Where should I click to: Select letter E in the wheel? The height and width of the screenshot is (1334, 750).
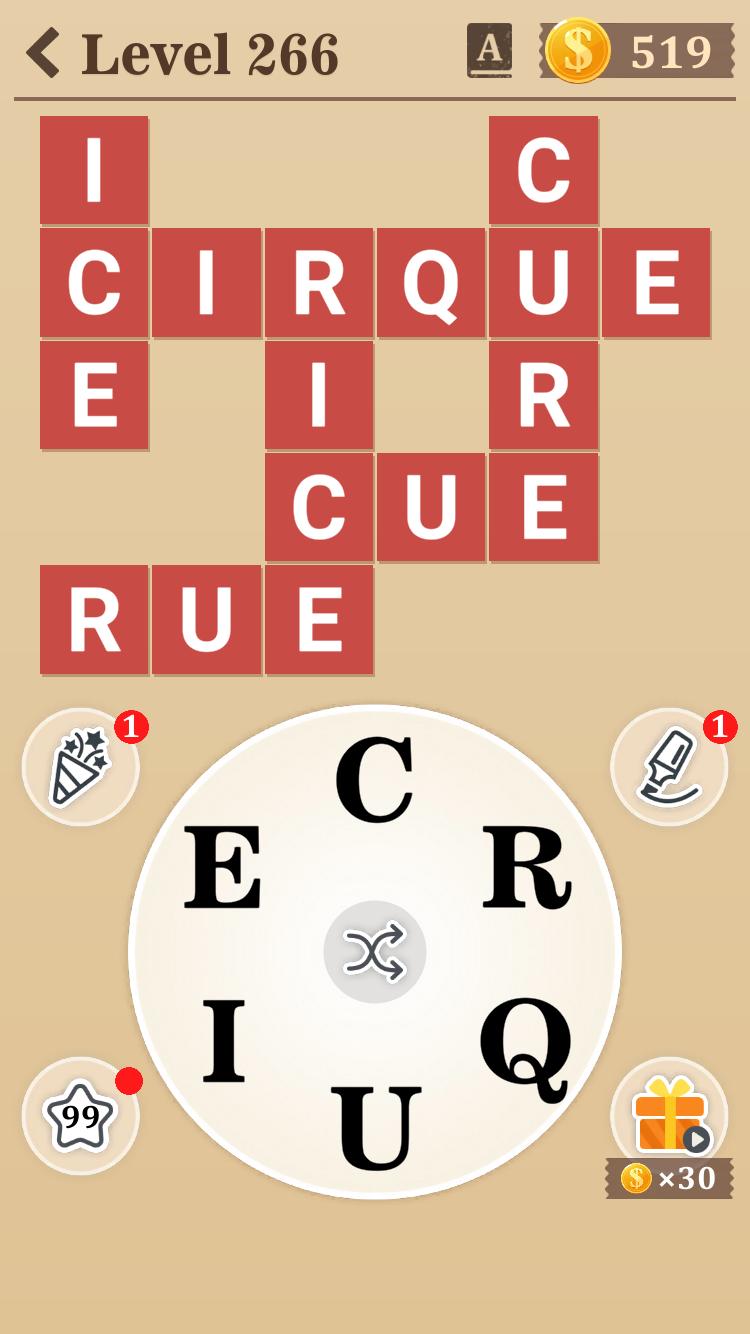[x=223, y=867]
